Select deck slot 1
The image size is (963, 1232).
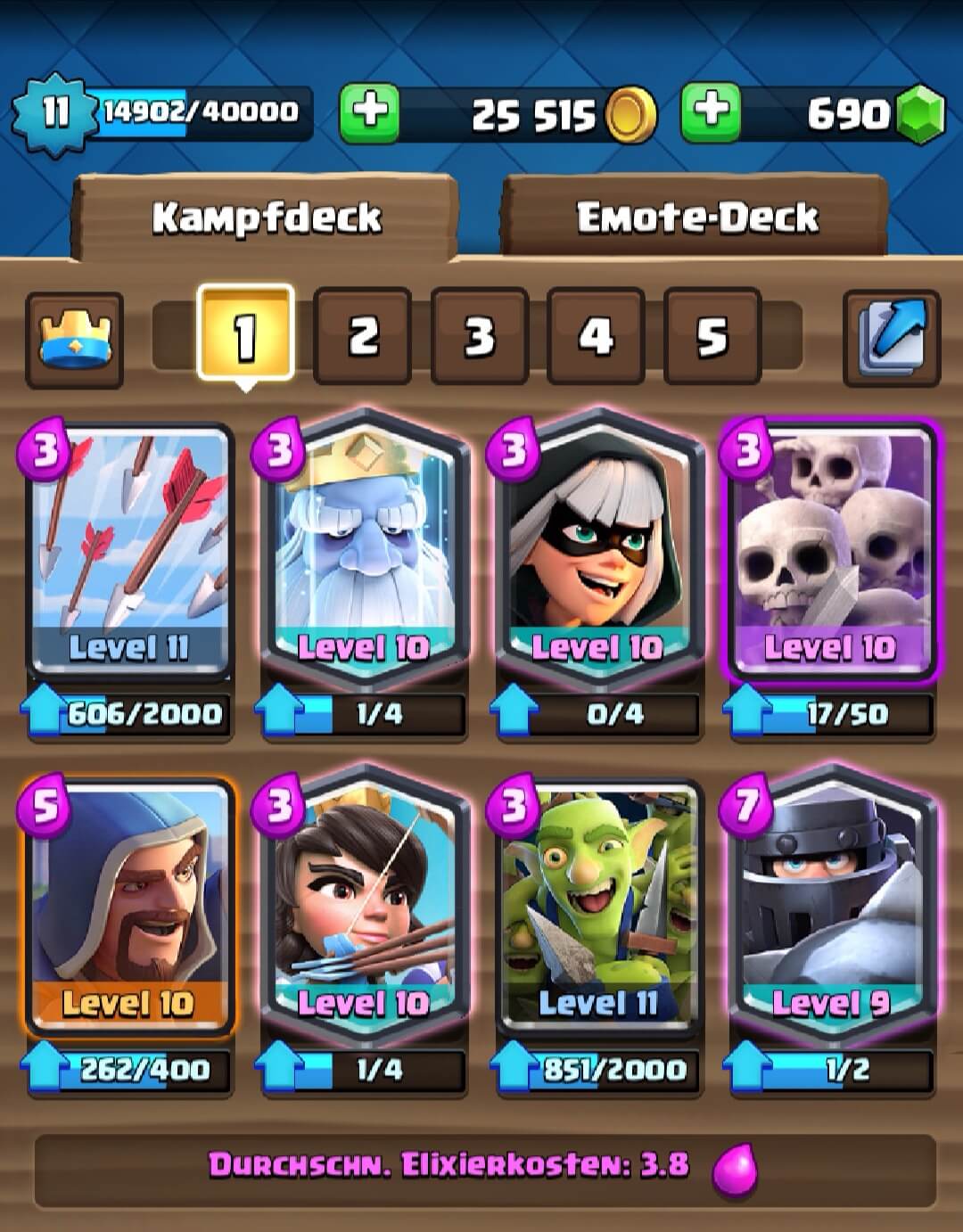point(245,335)
